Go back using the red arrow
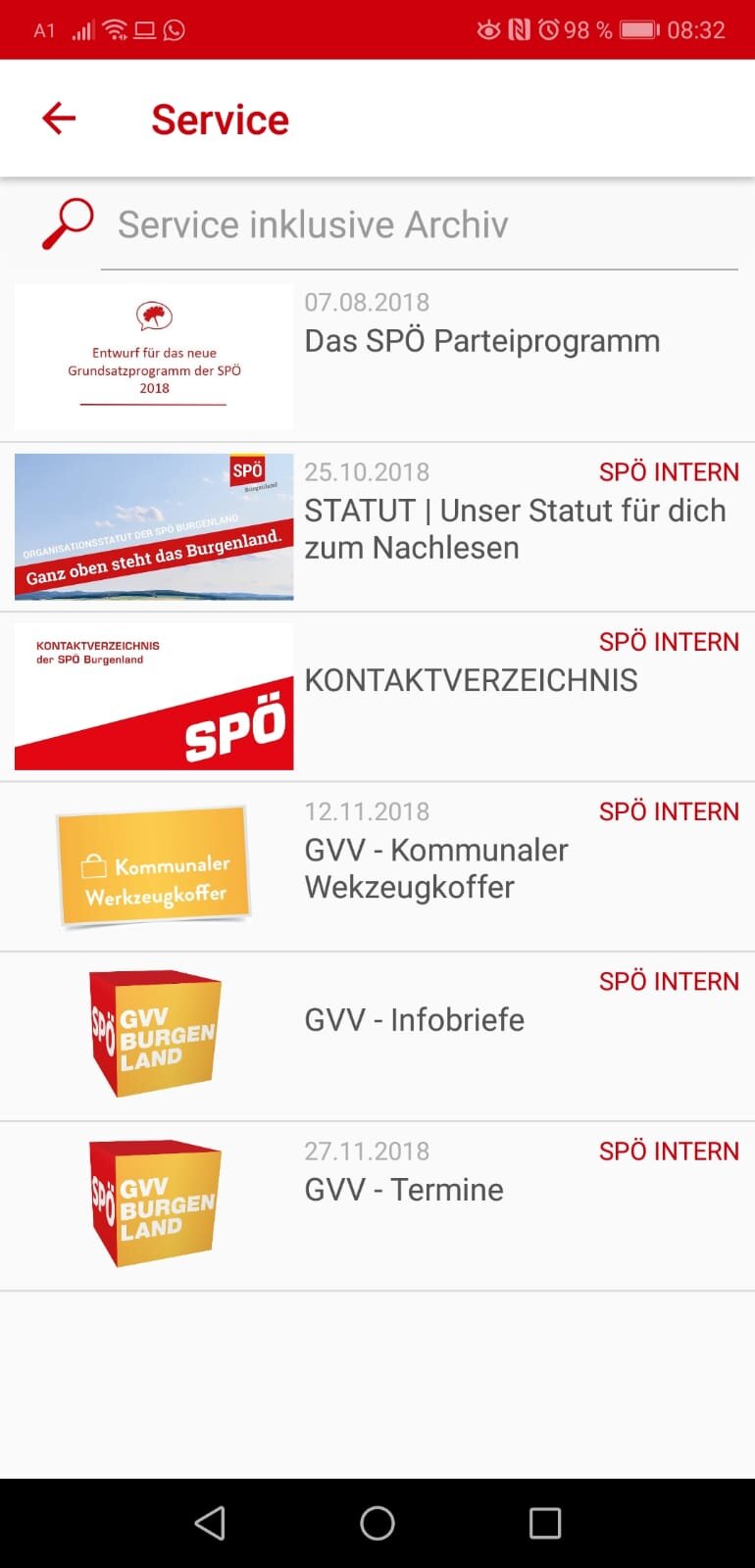Image resolution: width=755 pixels, height=1568 pixels. tap(59, 119)
